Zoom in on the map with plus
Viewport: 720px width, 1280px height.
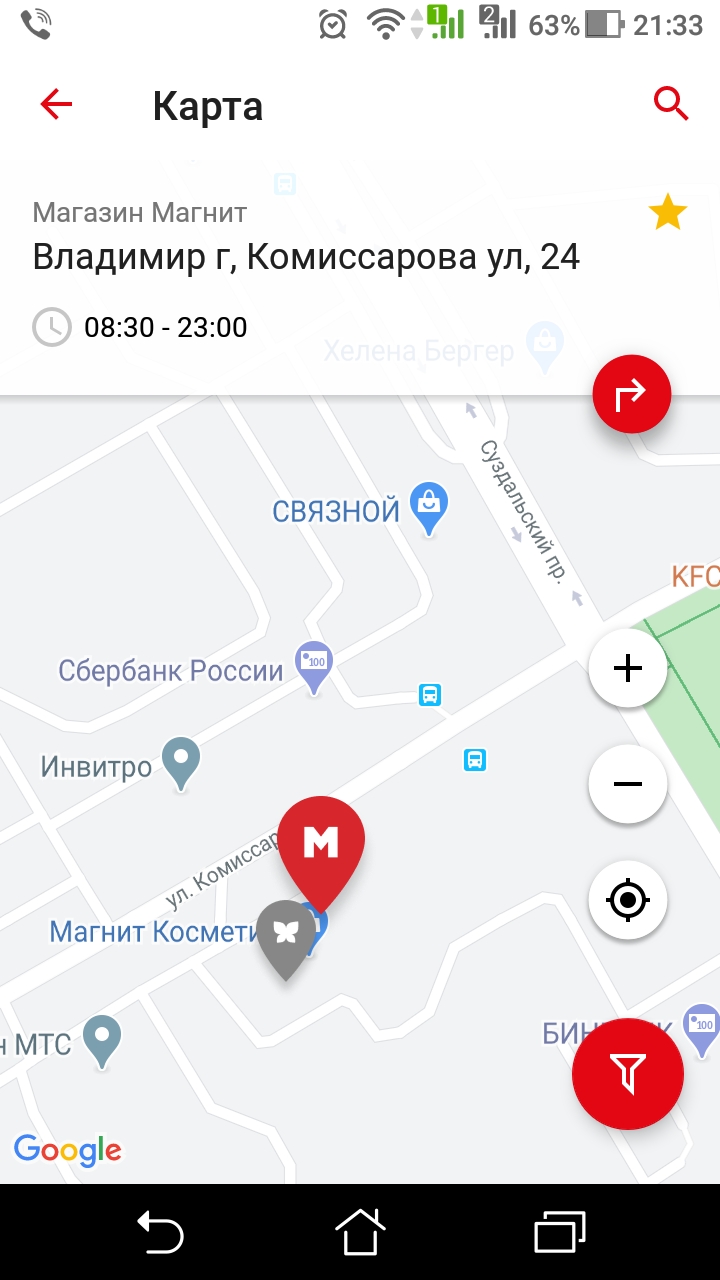tap(628, 668)
